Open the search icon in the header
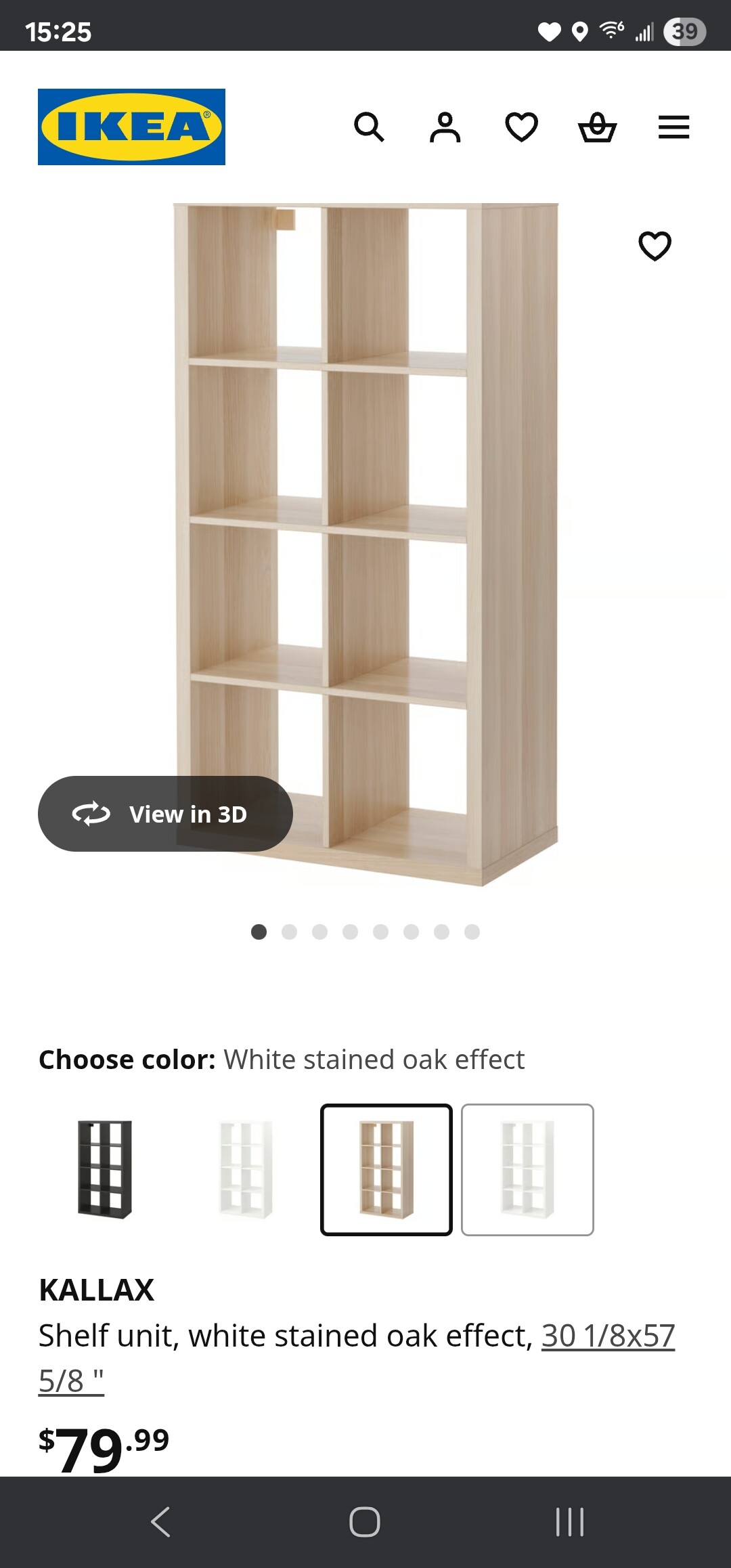731x1568 pixels. (x=369, y=127)
